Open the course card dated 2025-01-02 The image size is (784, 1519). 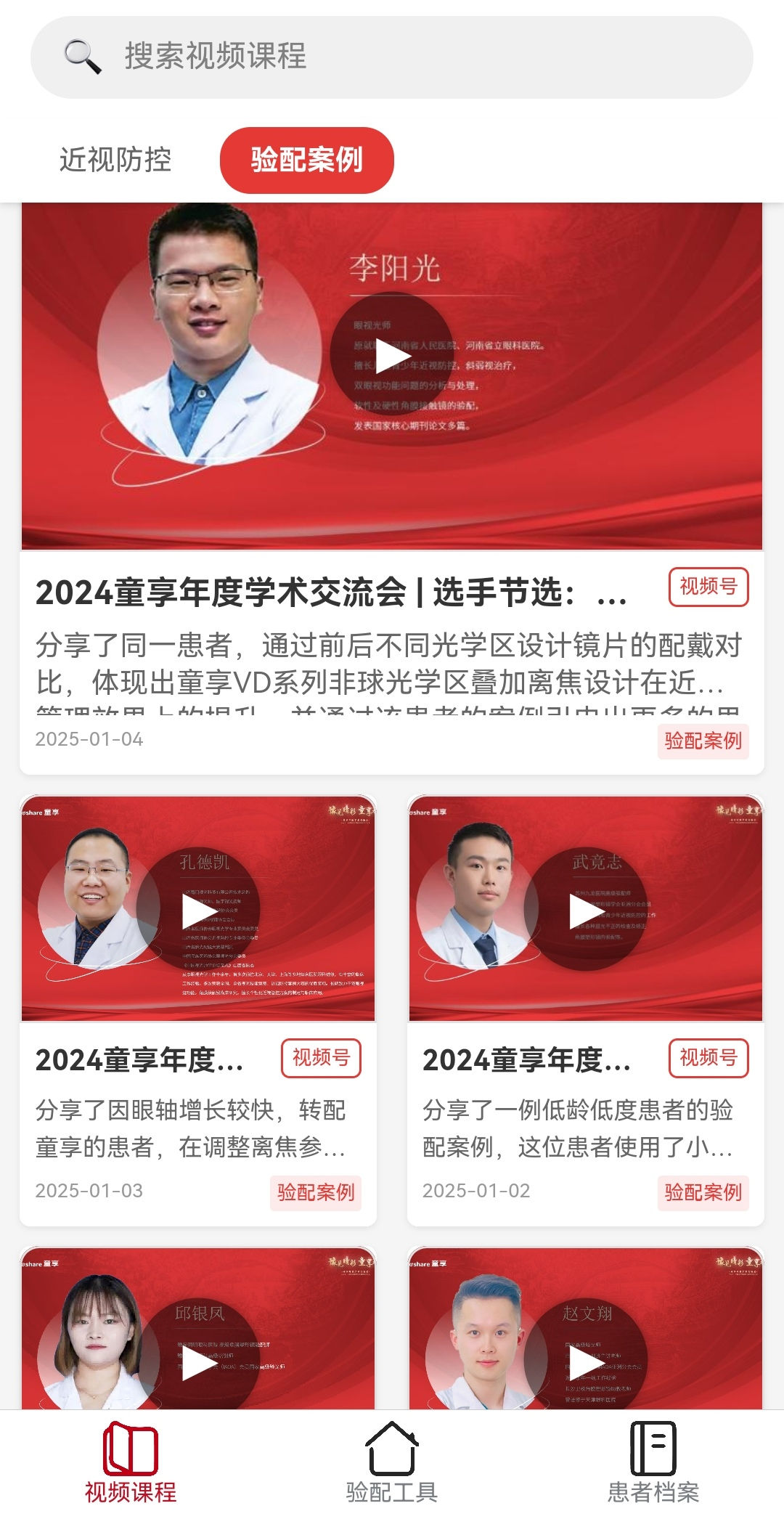point(586,1011)
